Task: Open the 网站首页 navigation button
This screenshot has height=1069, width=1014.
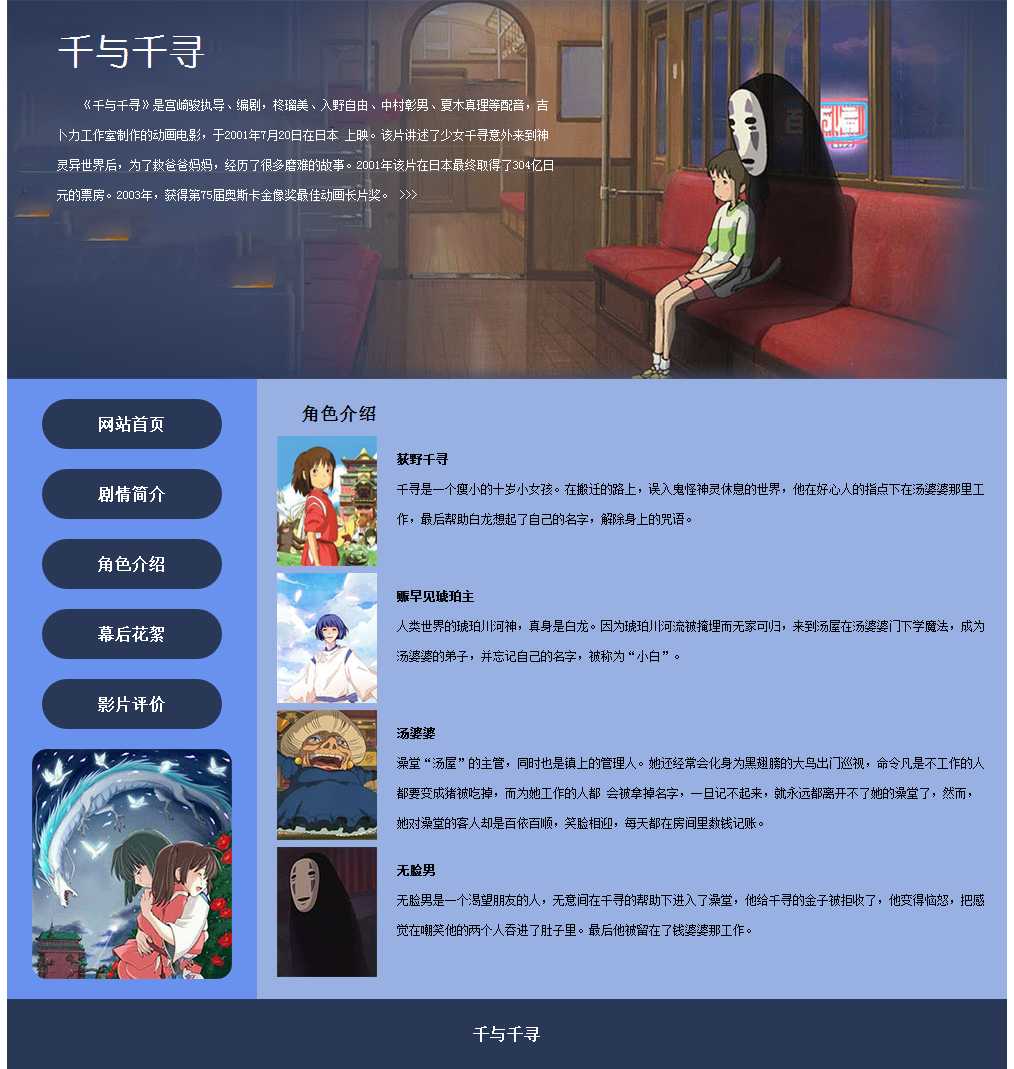Action: [x=131, y=424]
